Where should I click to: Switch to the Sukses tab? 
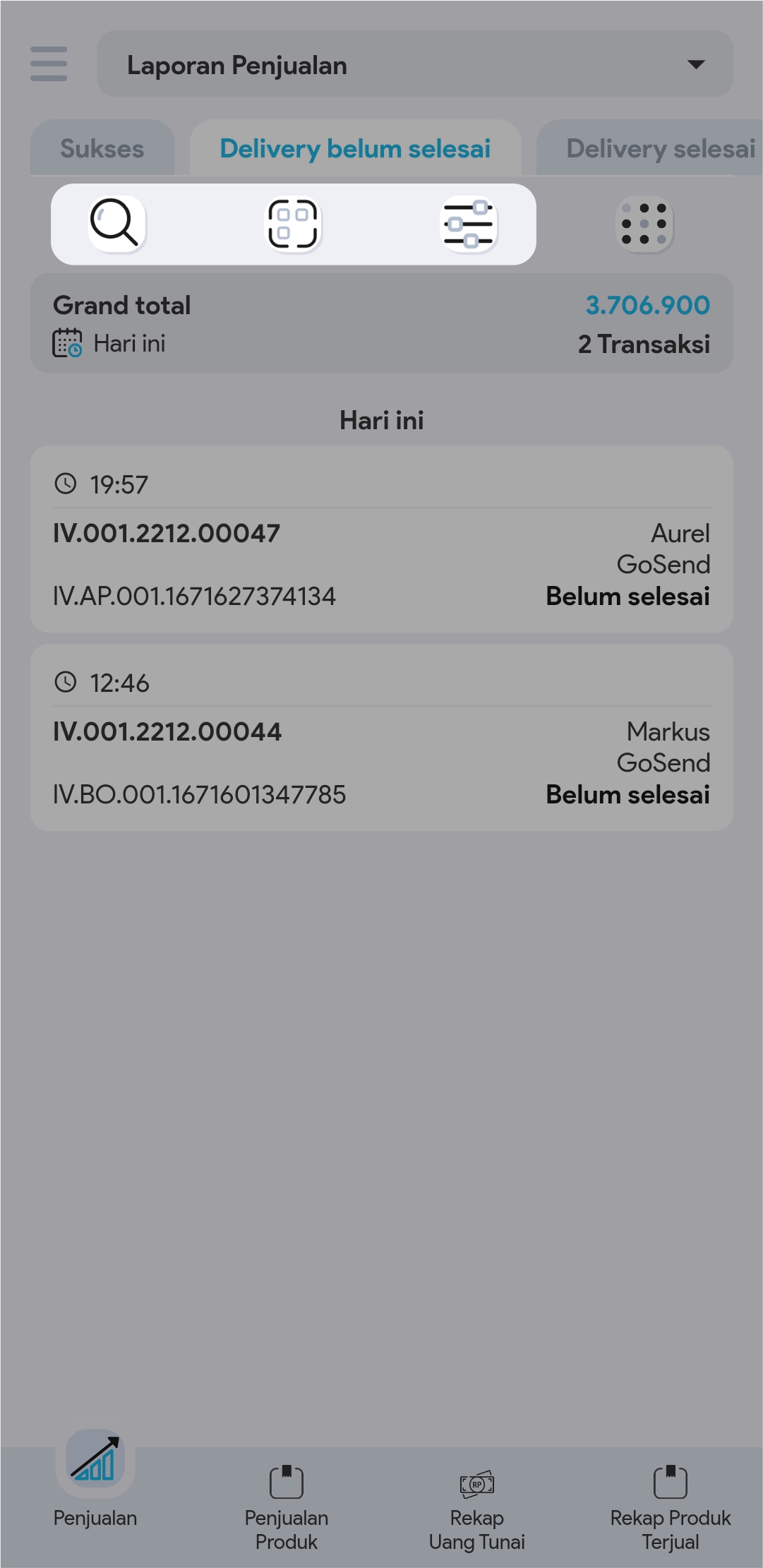102,149
